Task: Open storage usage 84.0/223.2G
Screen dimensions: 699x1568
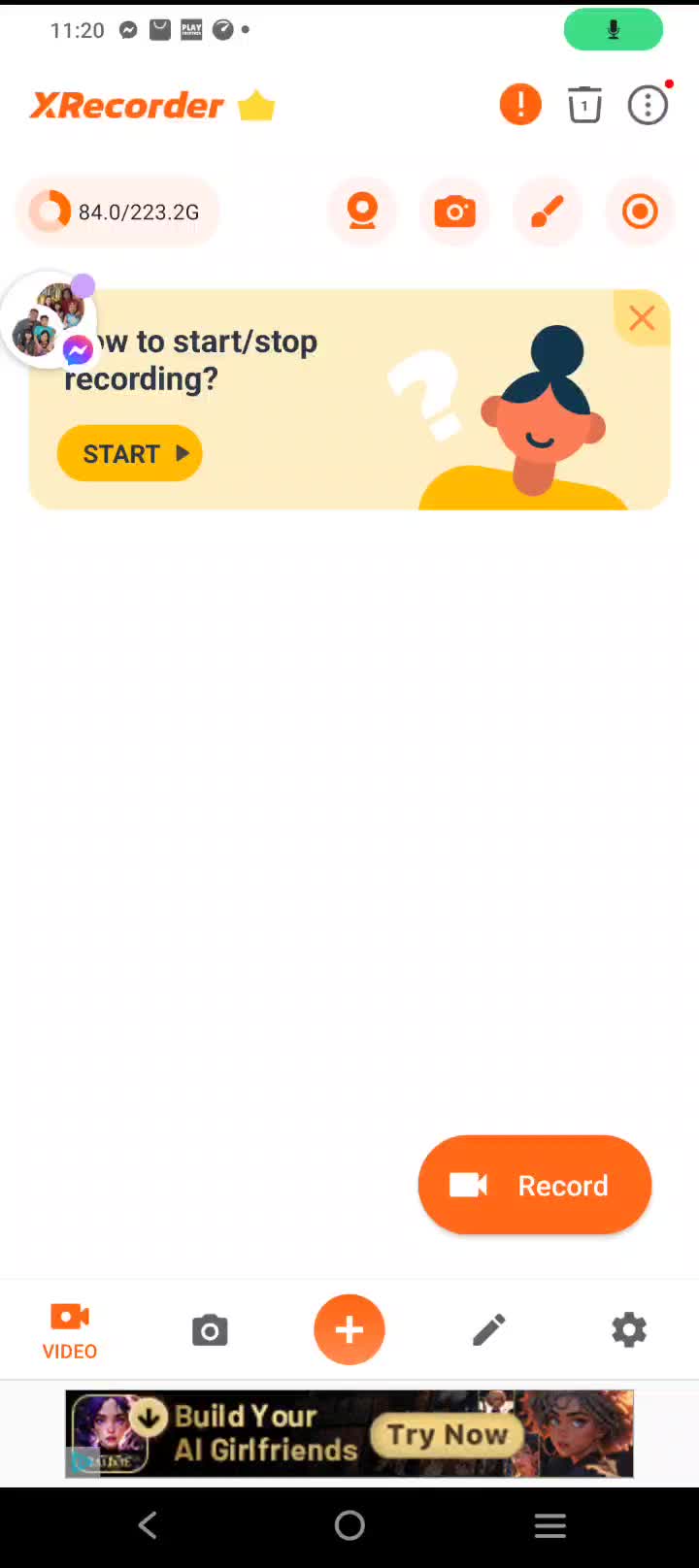Action: pos(117,212)
